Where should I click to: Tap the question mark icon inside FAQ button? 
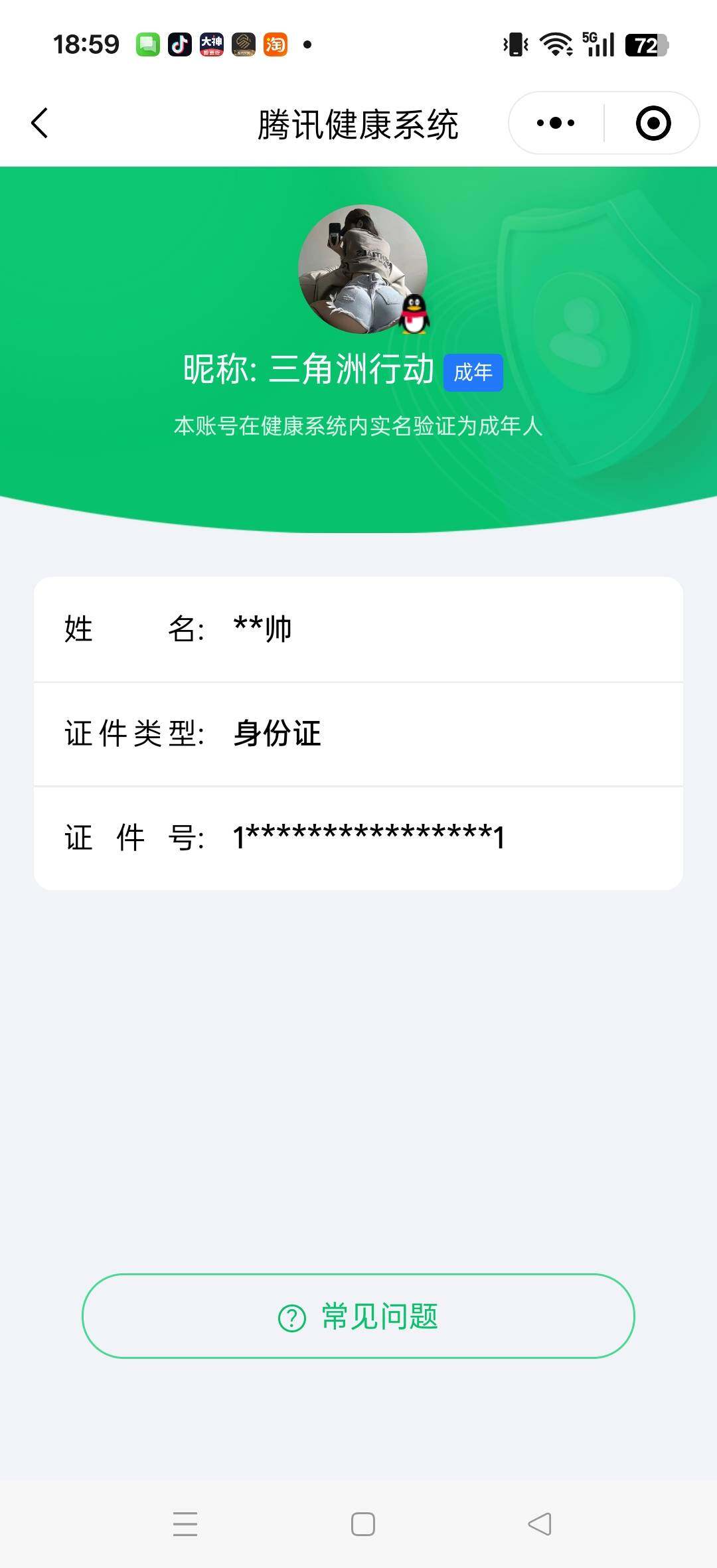pos(290,1317)
